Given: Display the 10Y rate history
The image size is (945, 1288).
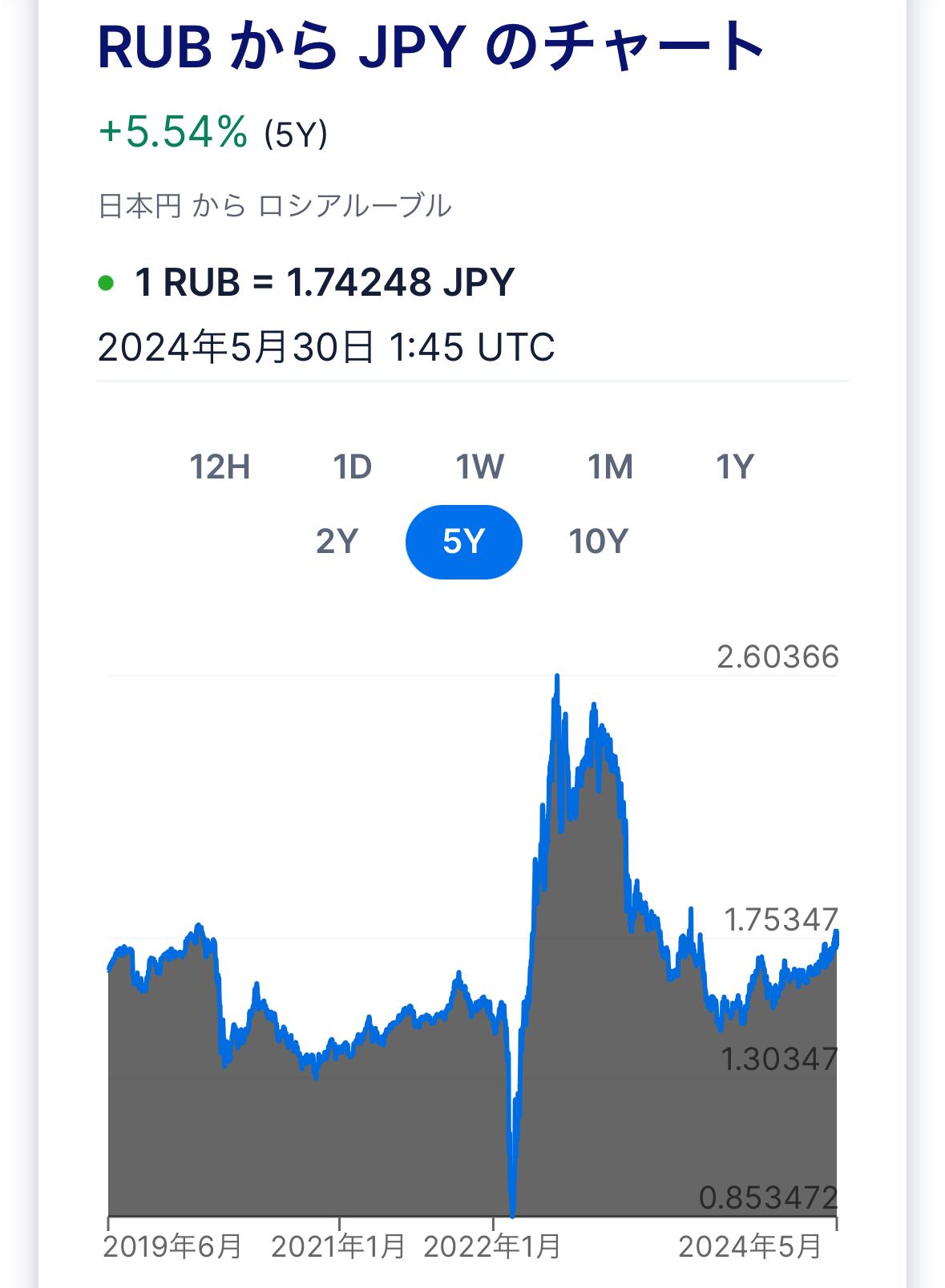Looking at the screenshot, I should click(x=598, y=542).
